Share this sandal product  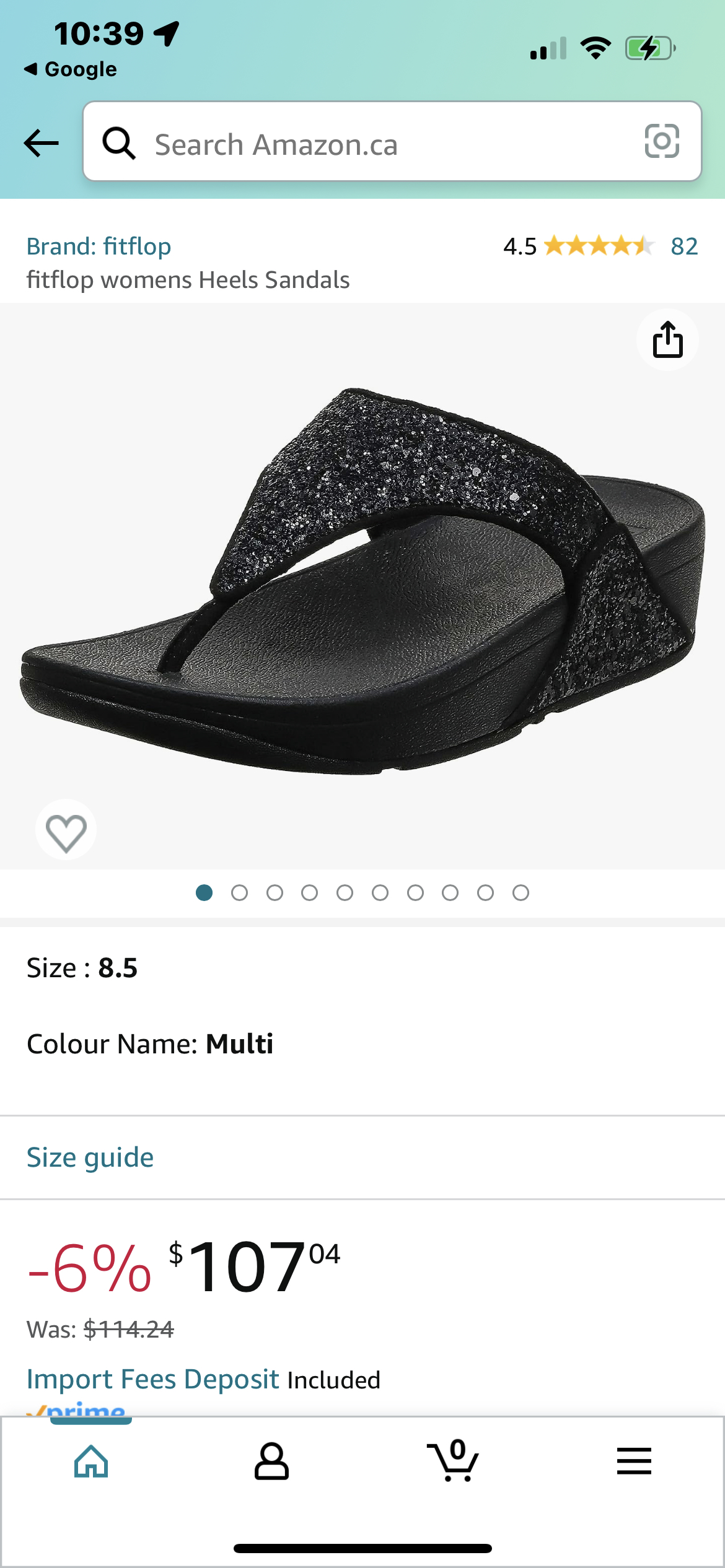(667, 340)
